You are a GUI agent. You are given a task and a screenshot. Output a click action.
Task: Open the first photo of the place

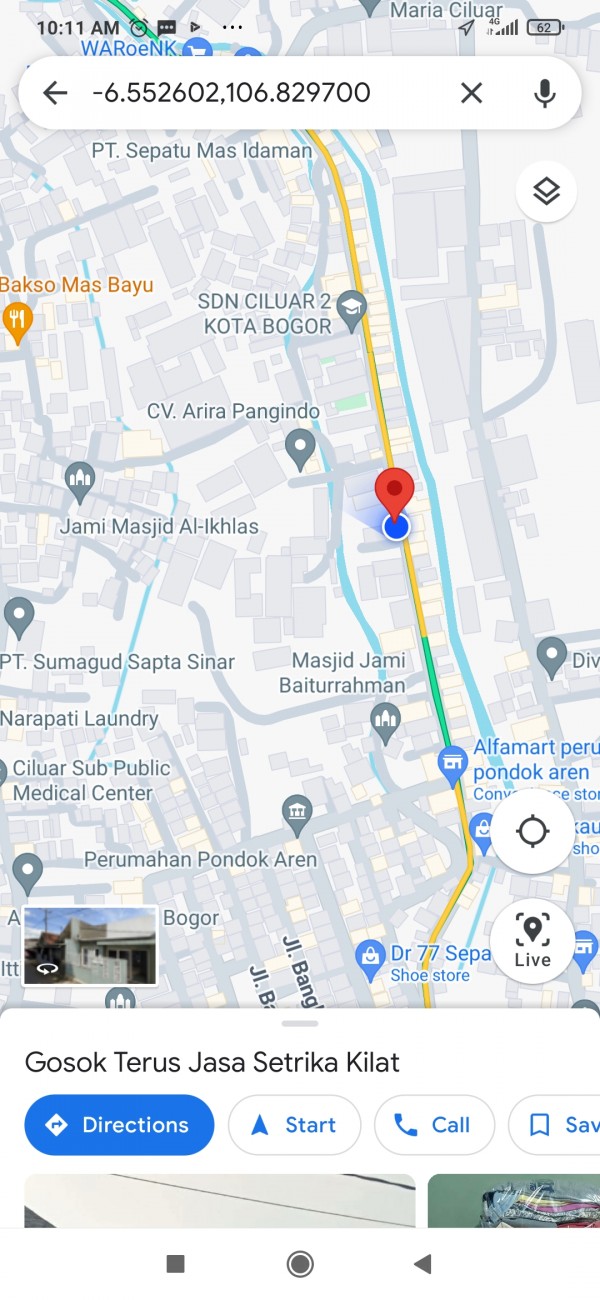(220, 1200)
